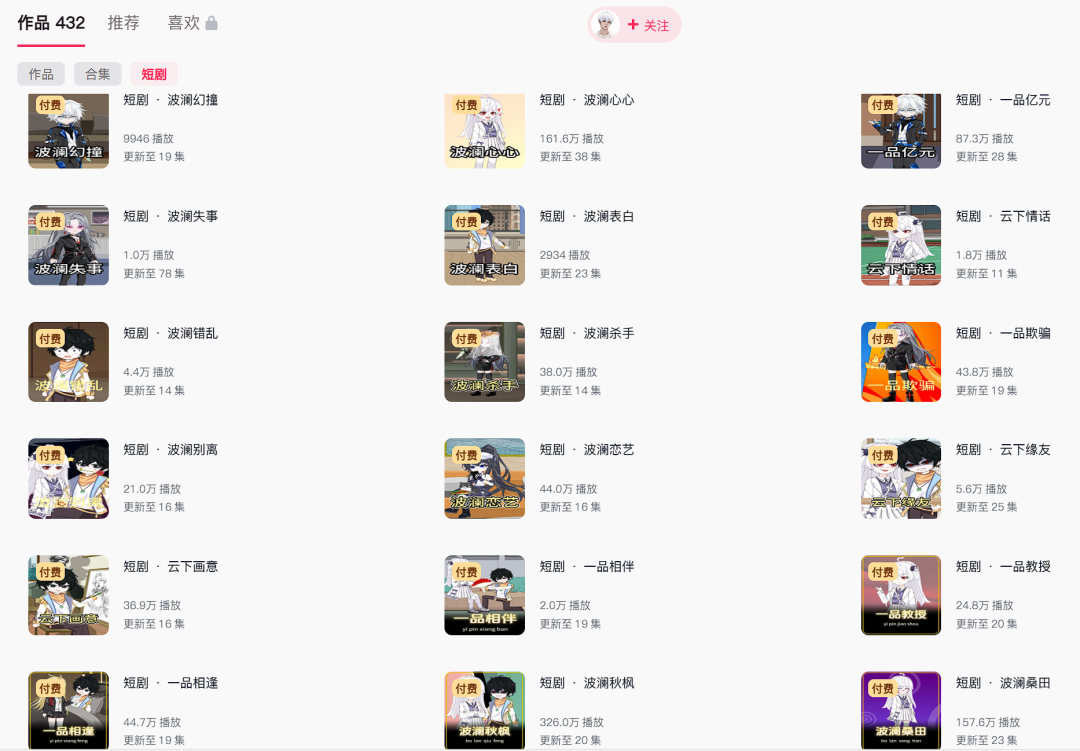Open short drama 一品欺骗
The height and width of the screenshot is (751, 1080).
[x=900, y=362]
